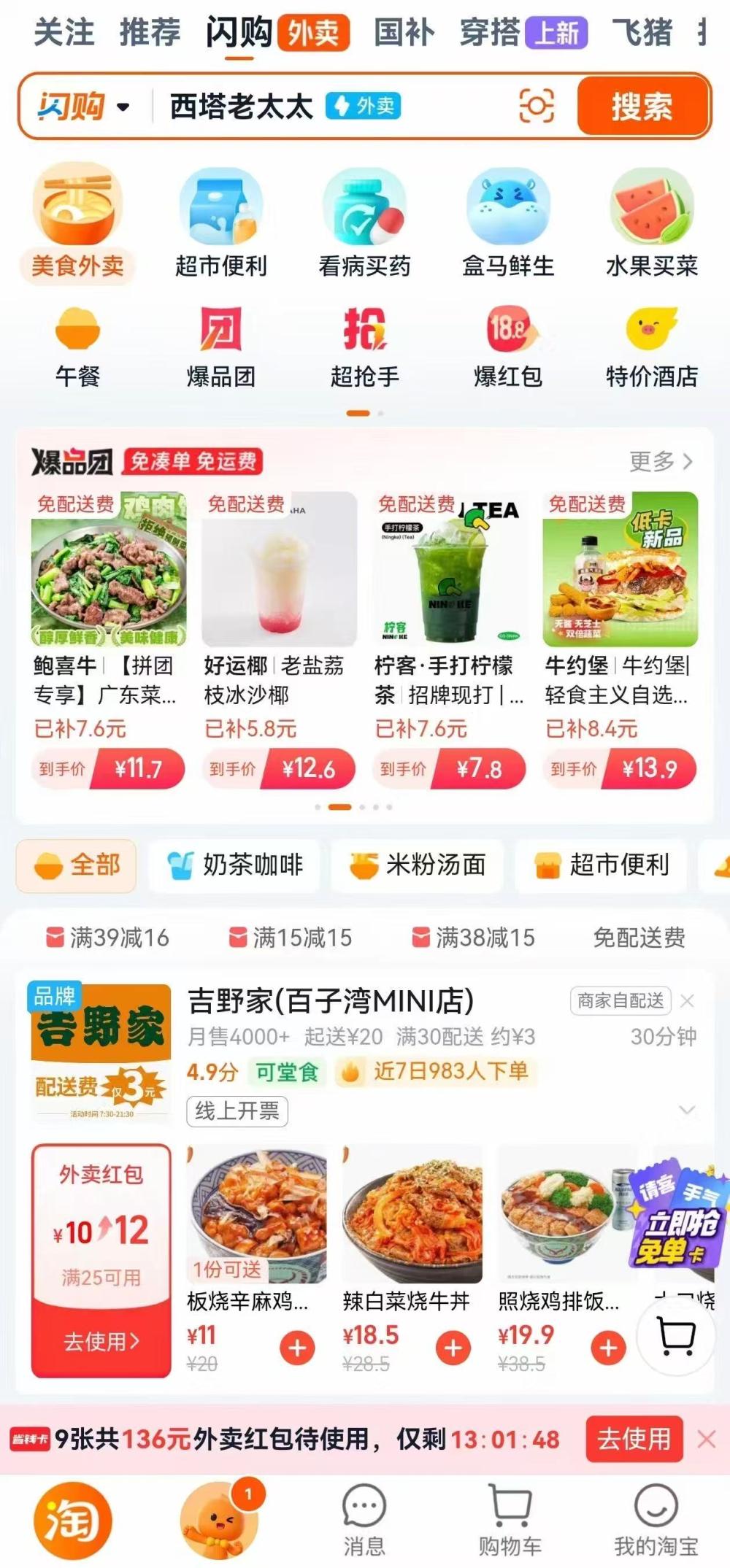Tap the orange 搜索 button
Image resolution: width=730 pixels, height=1568 pixels.
(642, 107)
